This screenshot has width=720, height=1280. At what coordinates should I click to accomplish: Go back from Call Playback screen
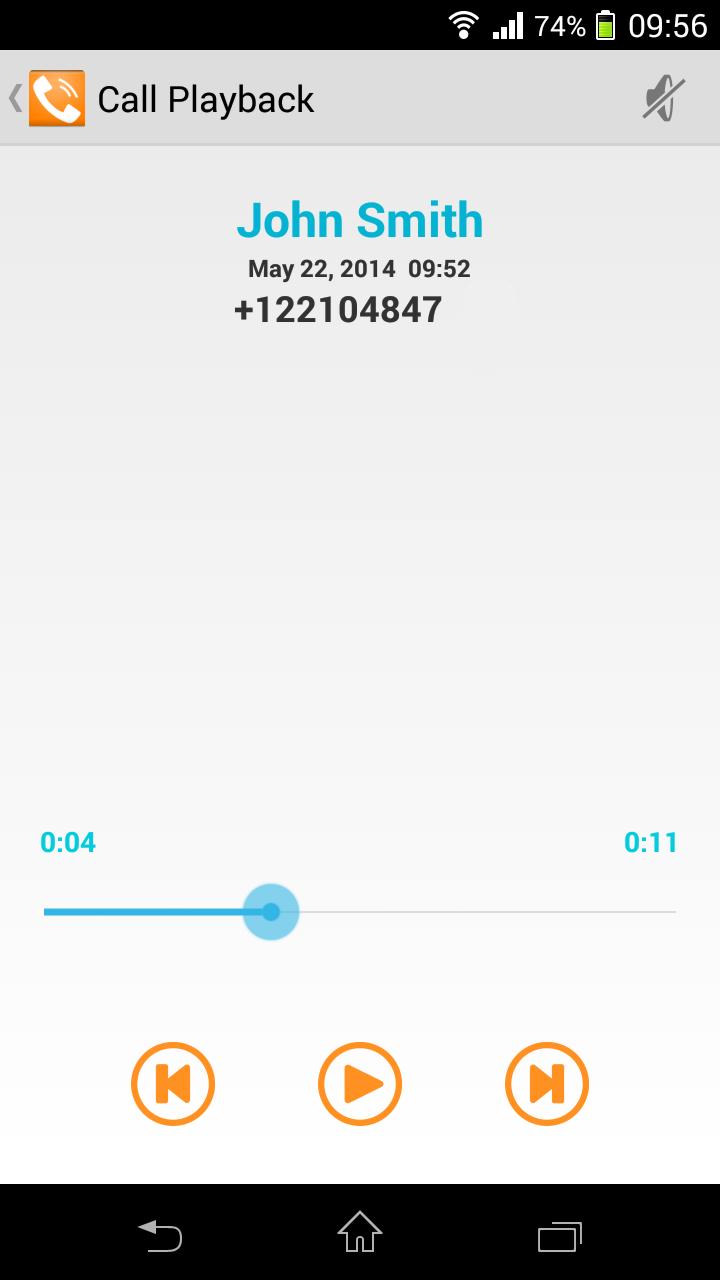click(x=45, y=99)
